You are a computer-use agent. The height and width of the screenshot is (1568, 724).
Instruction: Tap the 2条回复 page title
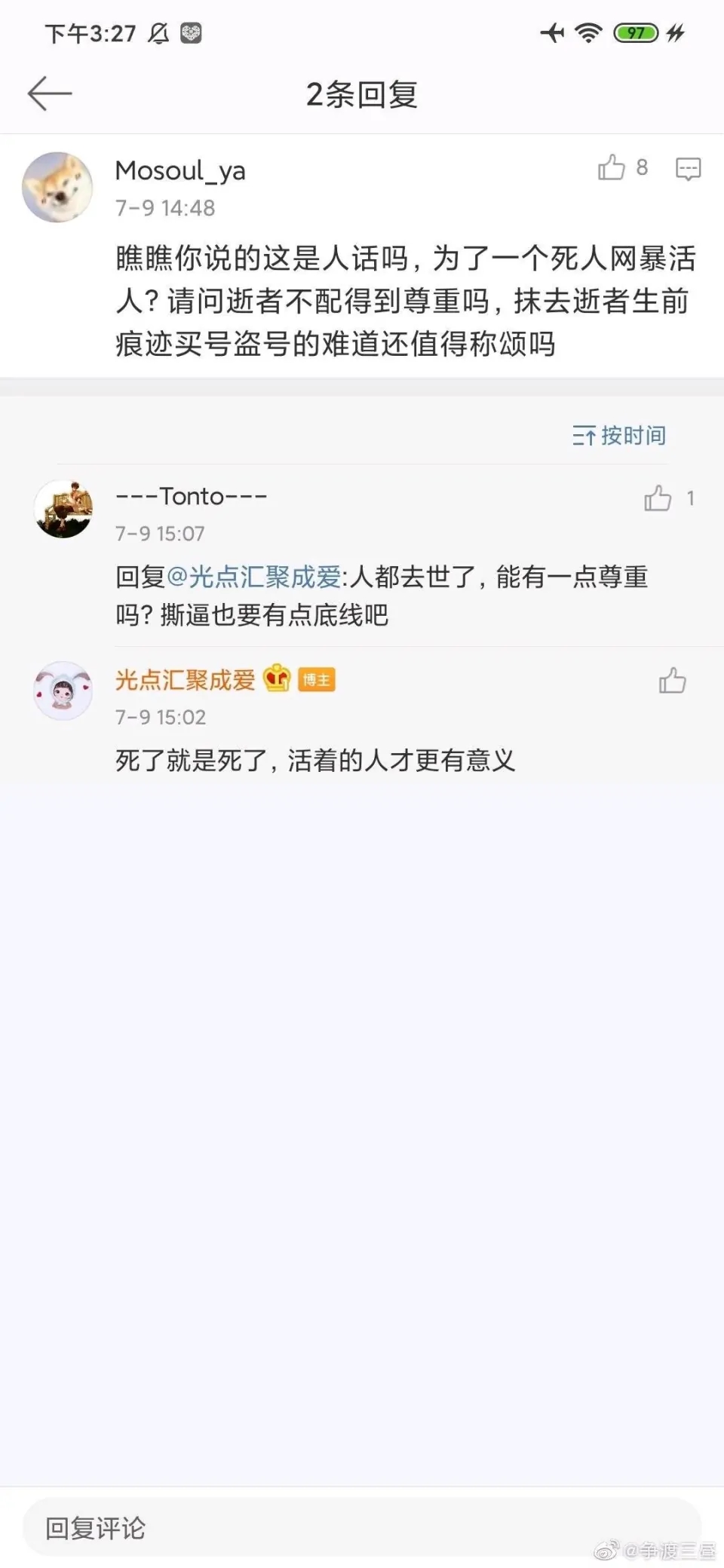362,93
